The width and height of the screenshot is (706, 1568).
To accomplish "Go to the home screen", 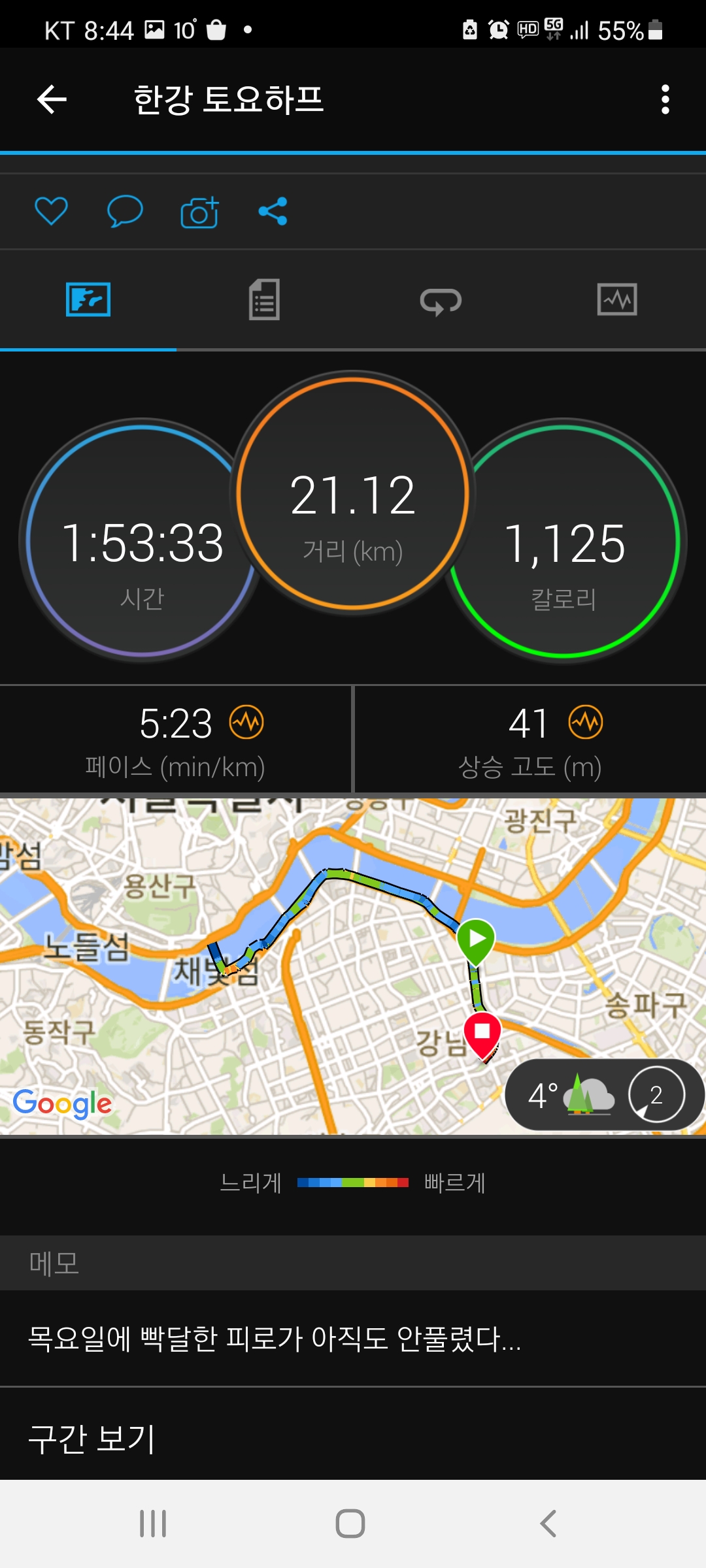I will coord(350,1524).
